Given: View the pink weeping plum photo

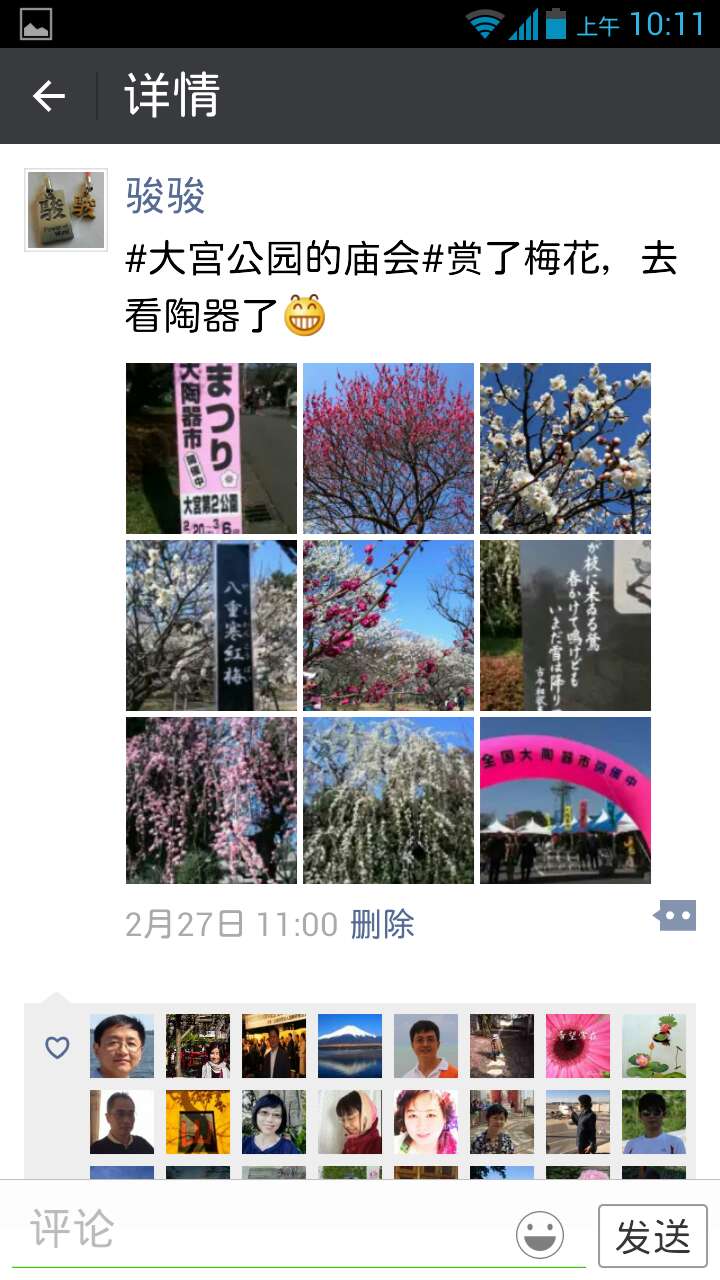Looking at the screenshot, I should 211,800.
